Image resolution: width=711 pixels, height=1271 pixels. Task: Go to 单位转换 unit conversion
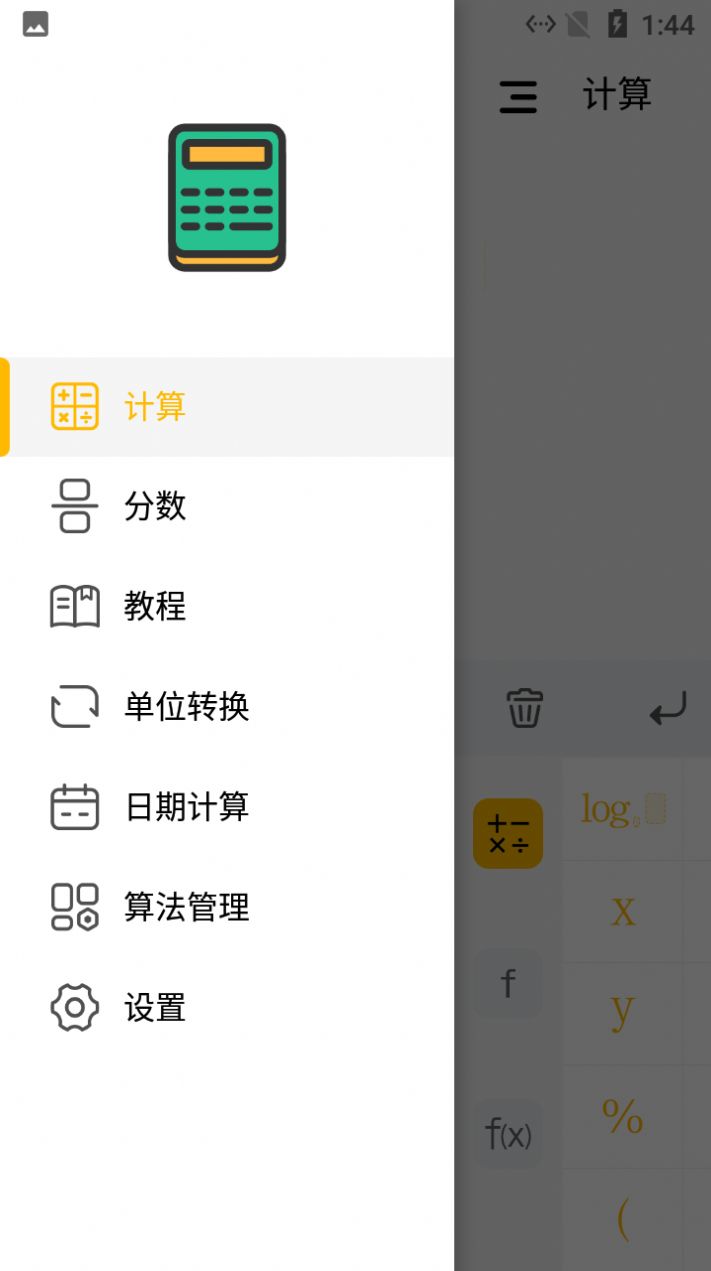point(186,706)
